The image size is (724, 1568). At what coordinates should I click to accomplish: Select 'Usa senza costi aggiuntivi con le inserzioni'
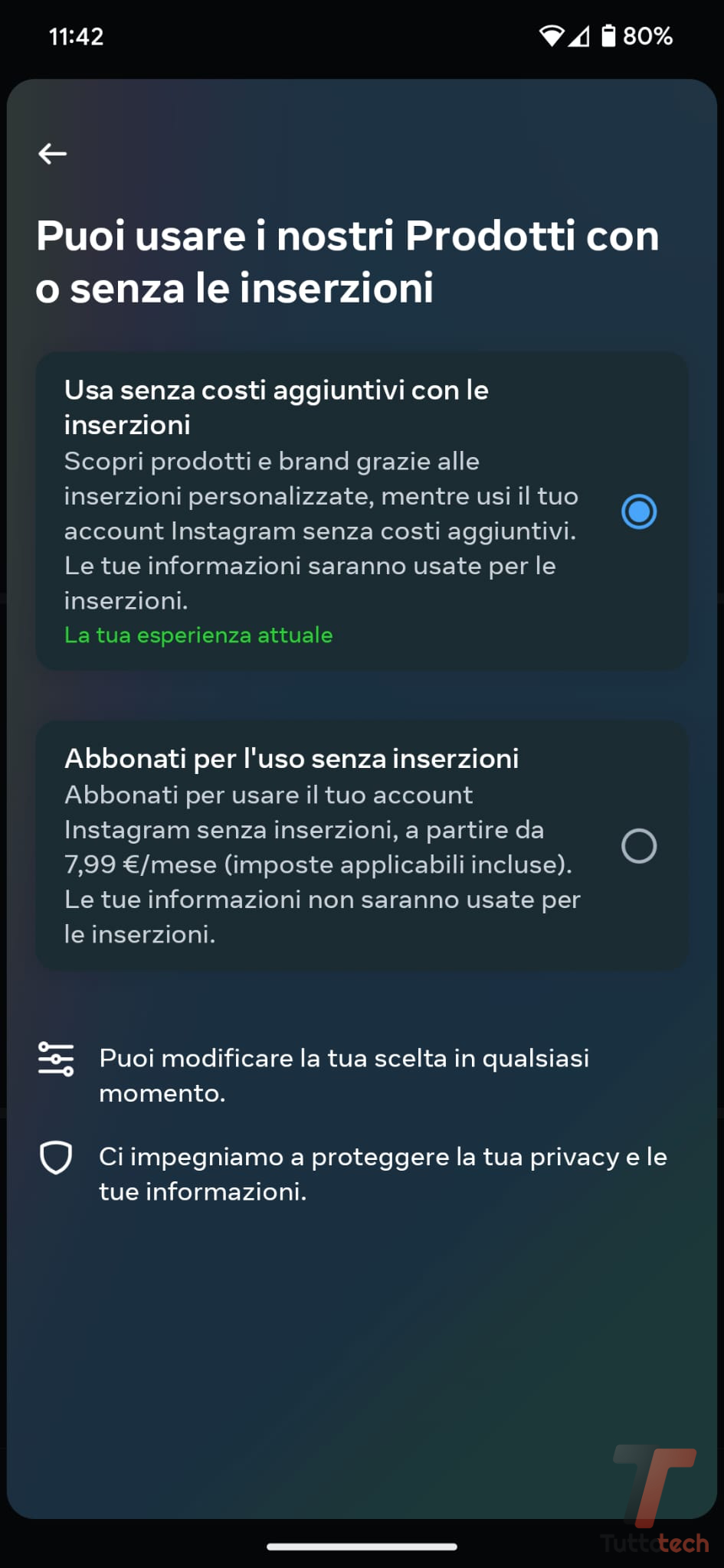point(638,511)
